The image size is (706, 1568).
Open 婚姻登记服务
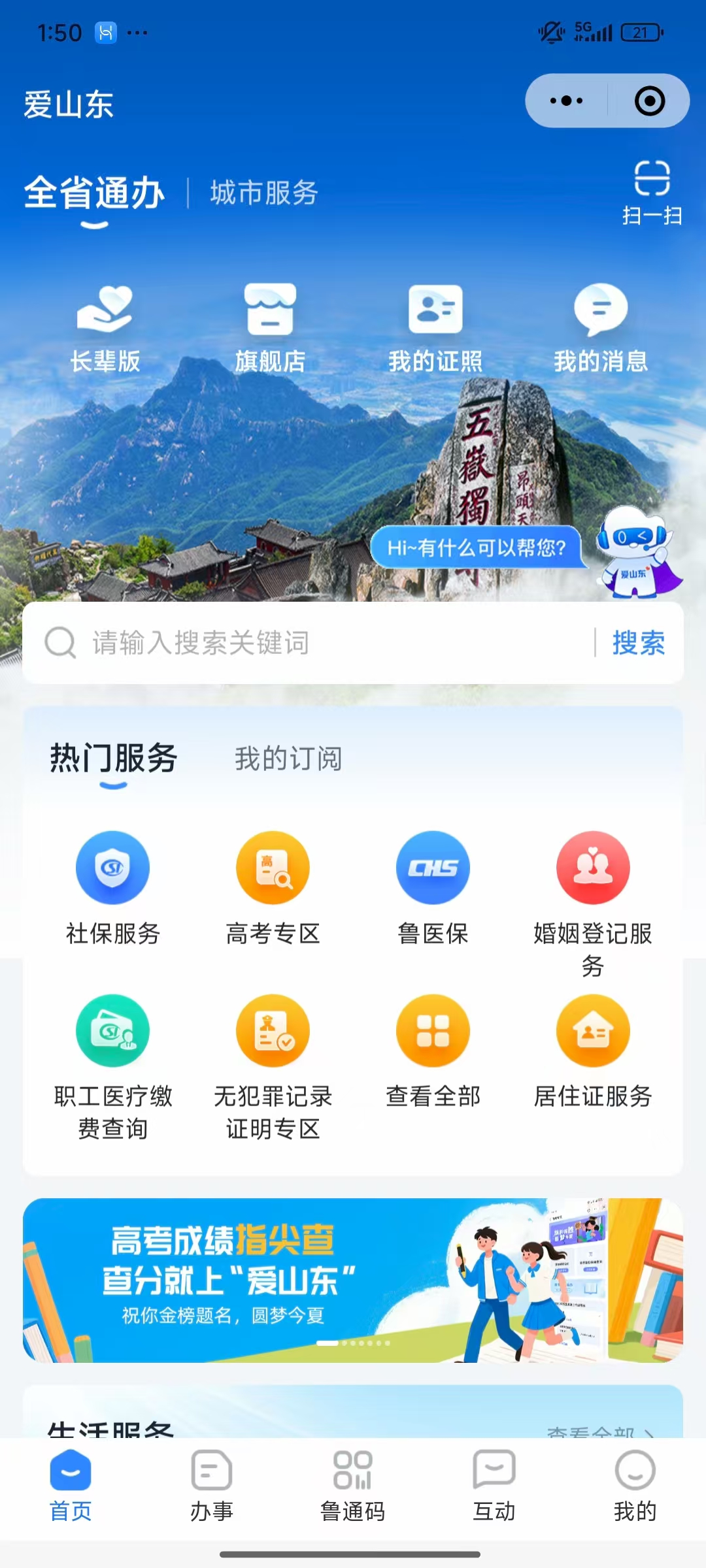click(593, 902)
